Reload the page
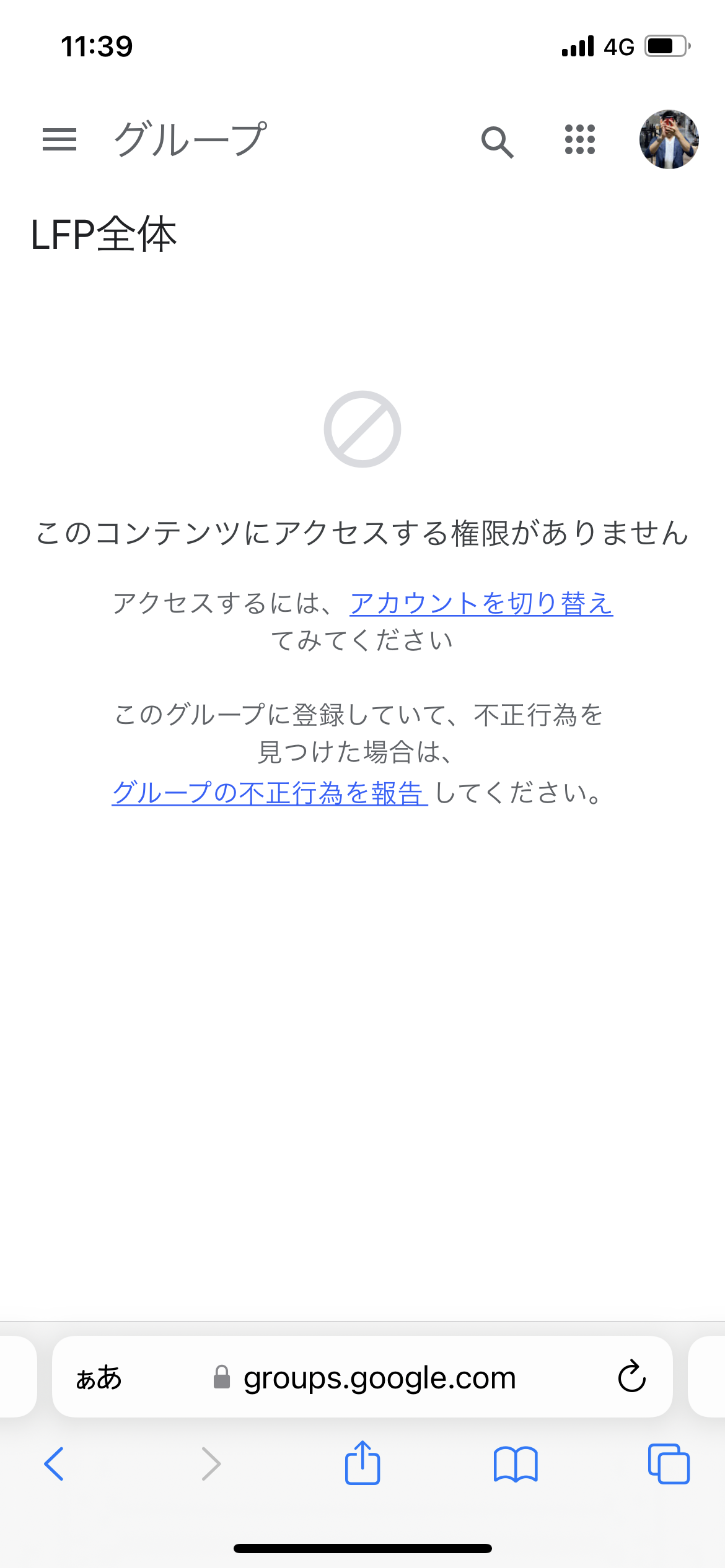The image size is (725, 1568). pos(631,1377)
